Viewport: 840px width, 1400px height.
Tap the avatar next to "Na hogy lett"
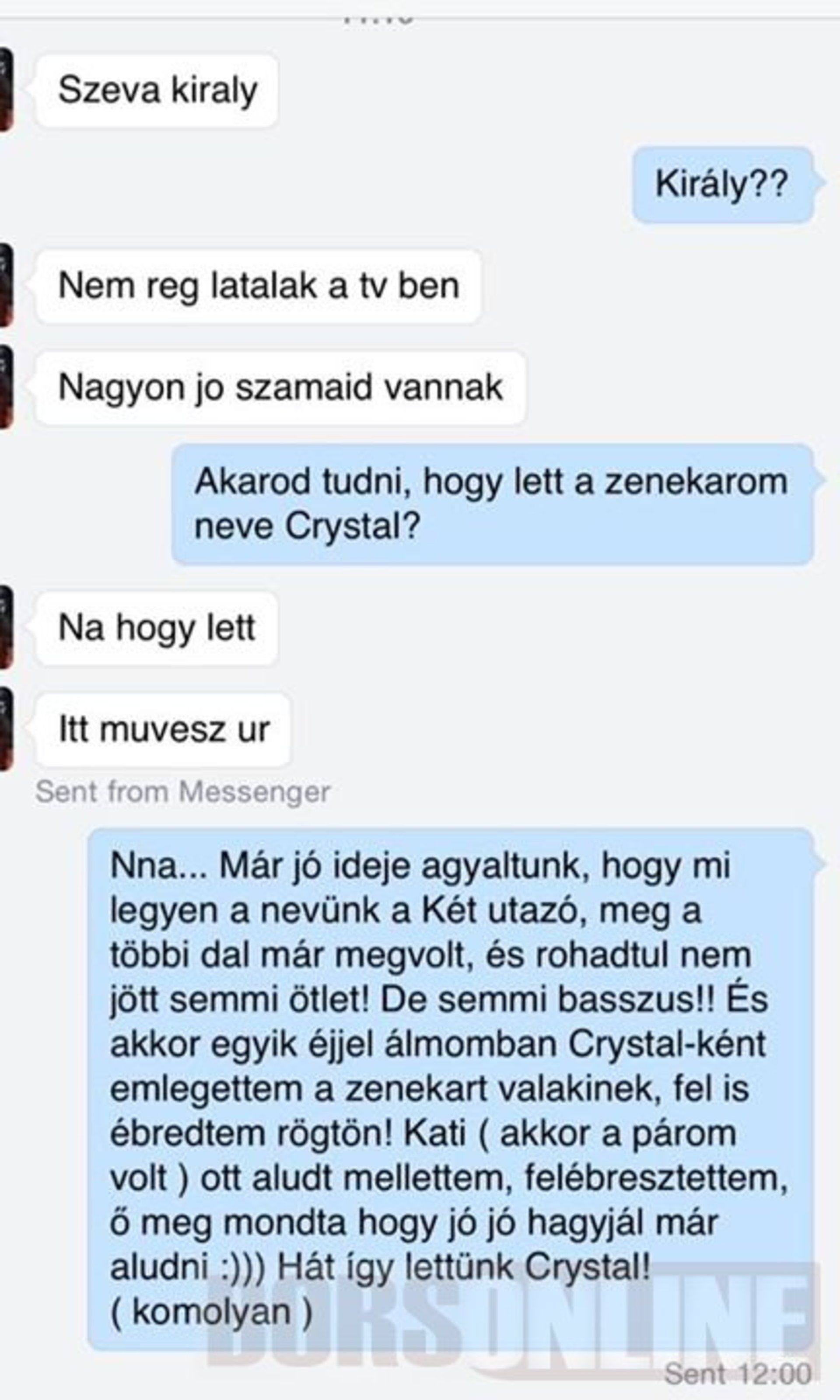click(5, 627)
